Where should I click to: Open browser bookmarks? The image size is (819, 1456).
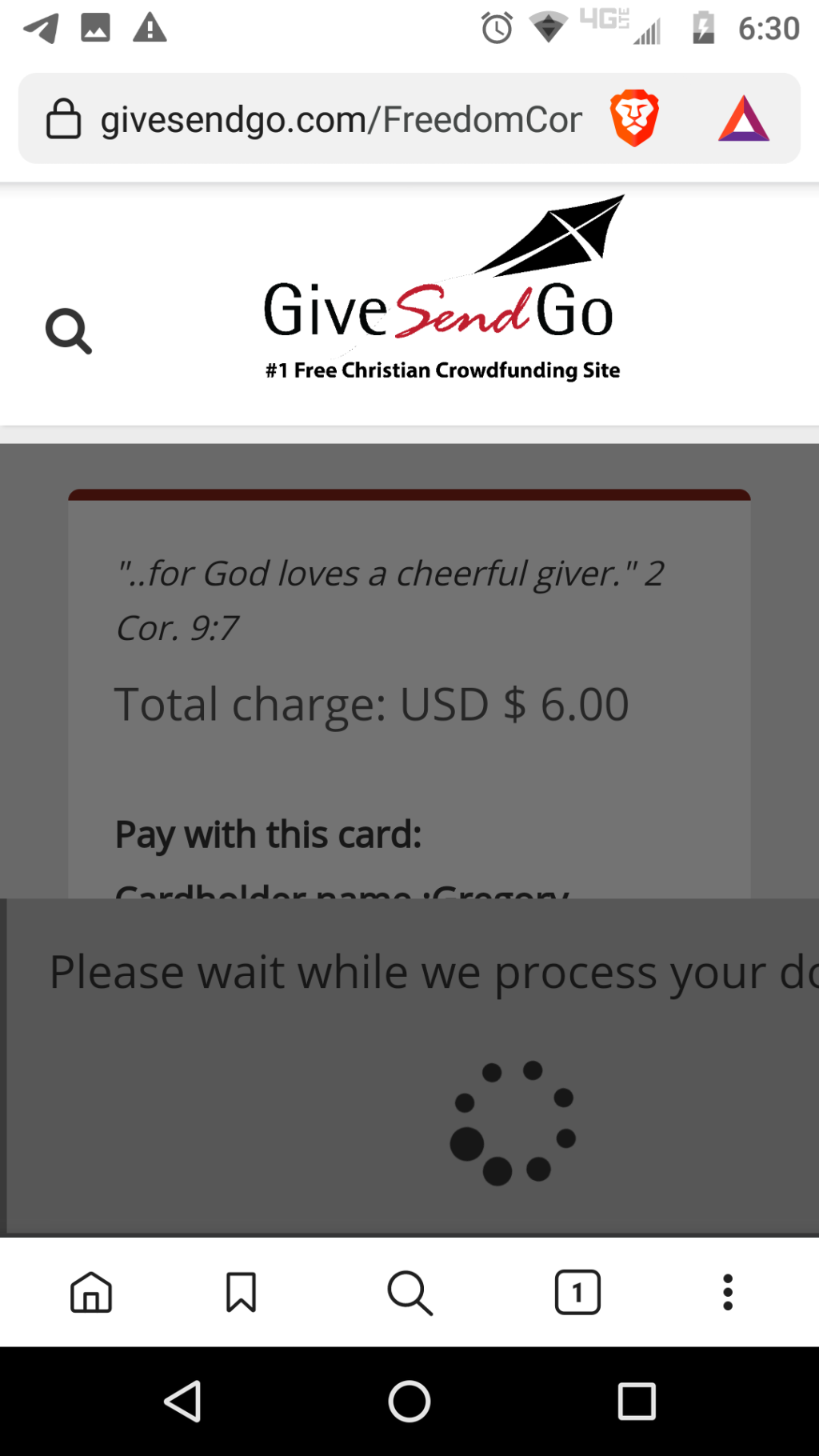point(241,1292)
